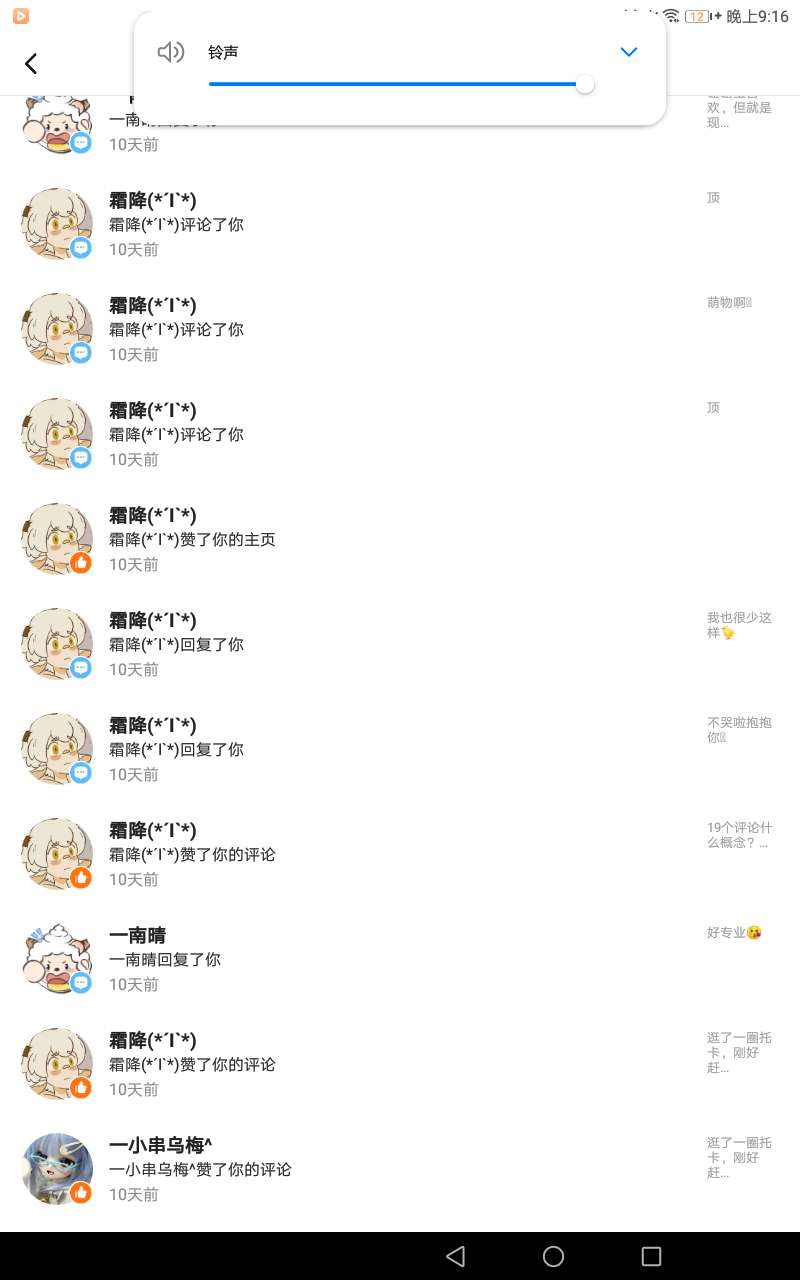Open 霜降's reply saying 我也很少这样
The image size is (800, 1280).
click(400, 644)
